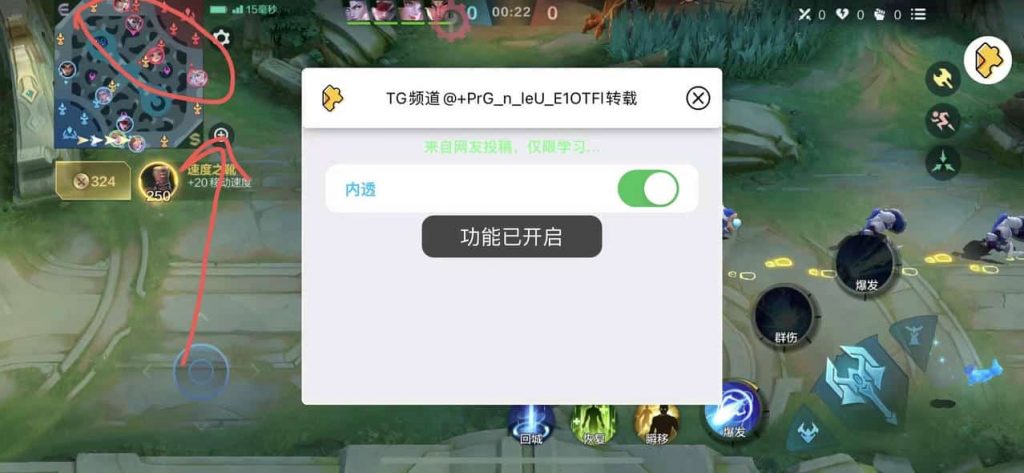Viewport: 1024px width, 473px height.
Task: Cast the 瞬移 flash spell
Action: pyautogui.click(x=657, y=422)
